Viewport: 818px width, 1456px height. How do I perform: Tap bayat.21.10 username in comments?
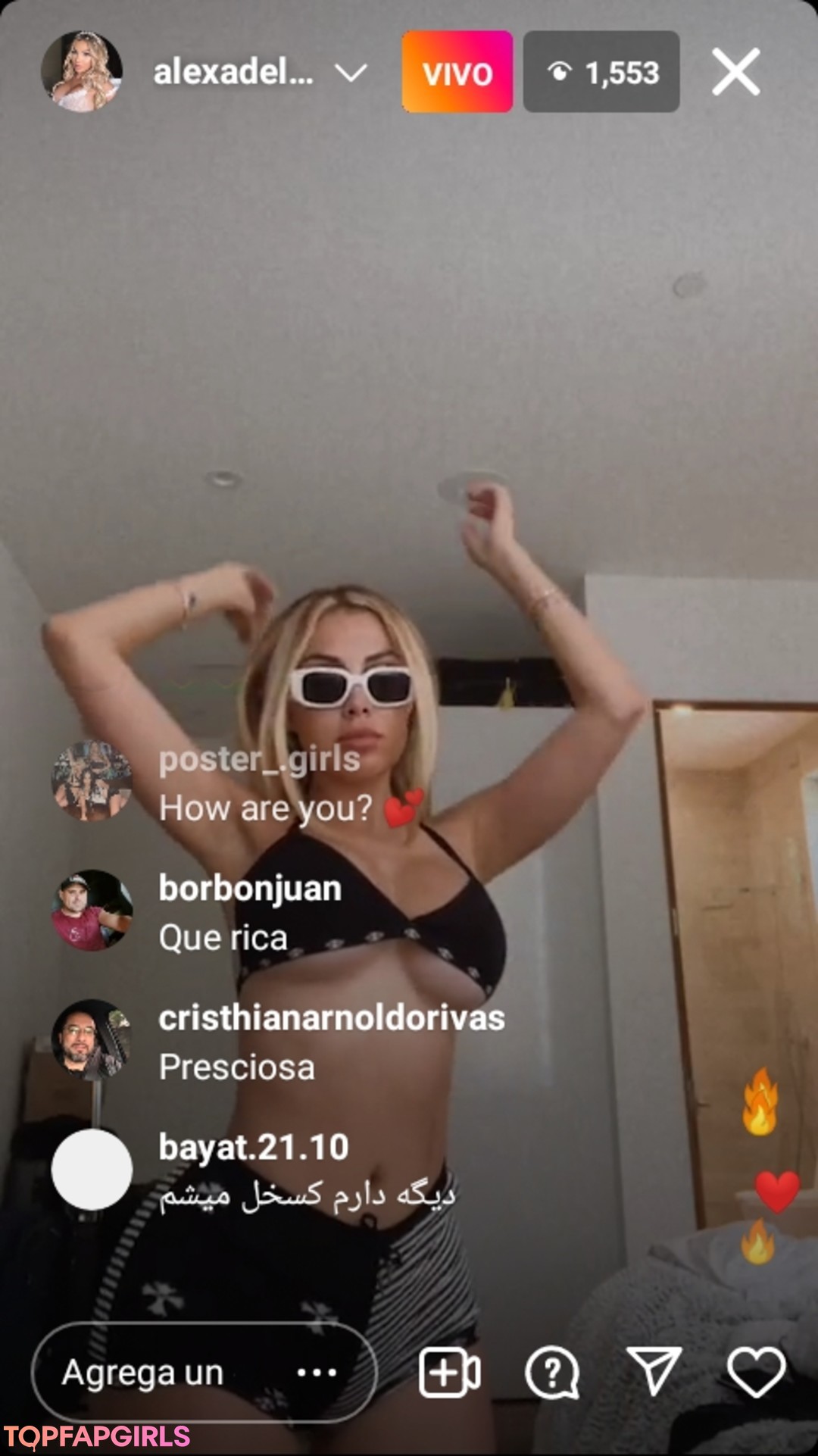(x=253, y=1148)
